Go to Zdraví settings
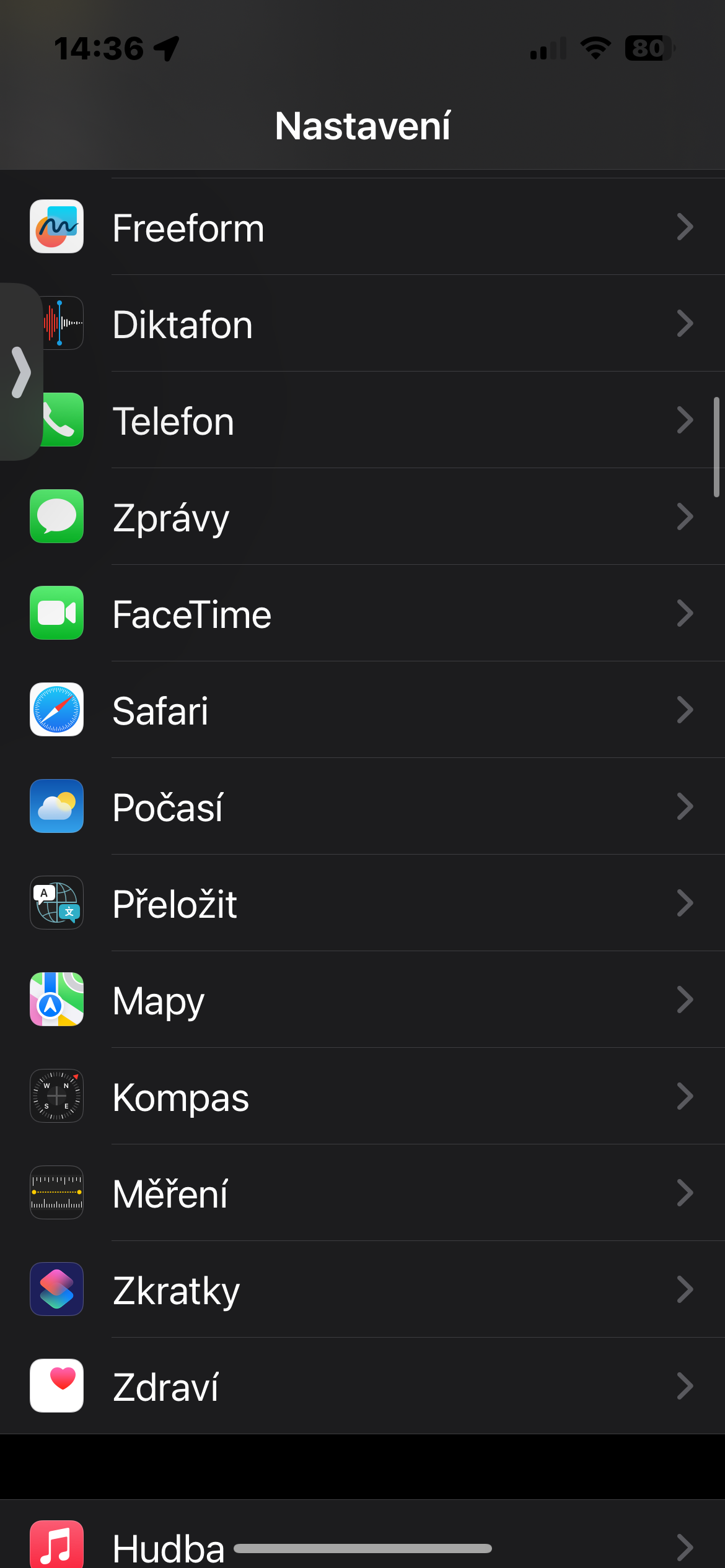 coord(372,1387)
